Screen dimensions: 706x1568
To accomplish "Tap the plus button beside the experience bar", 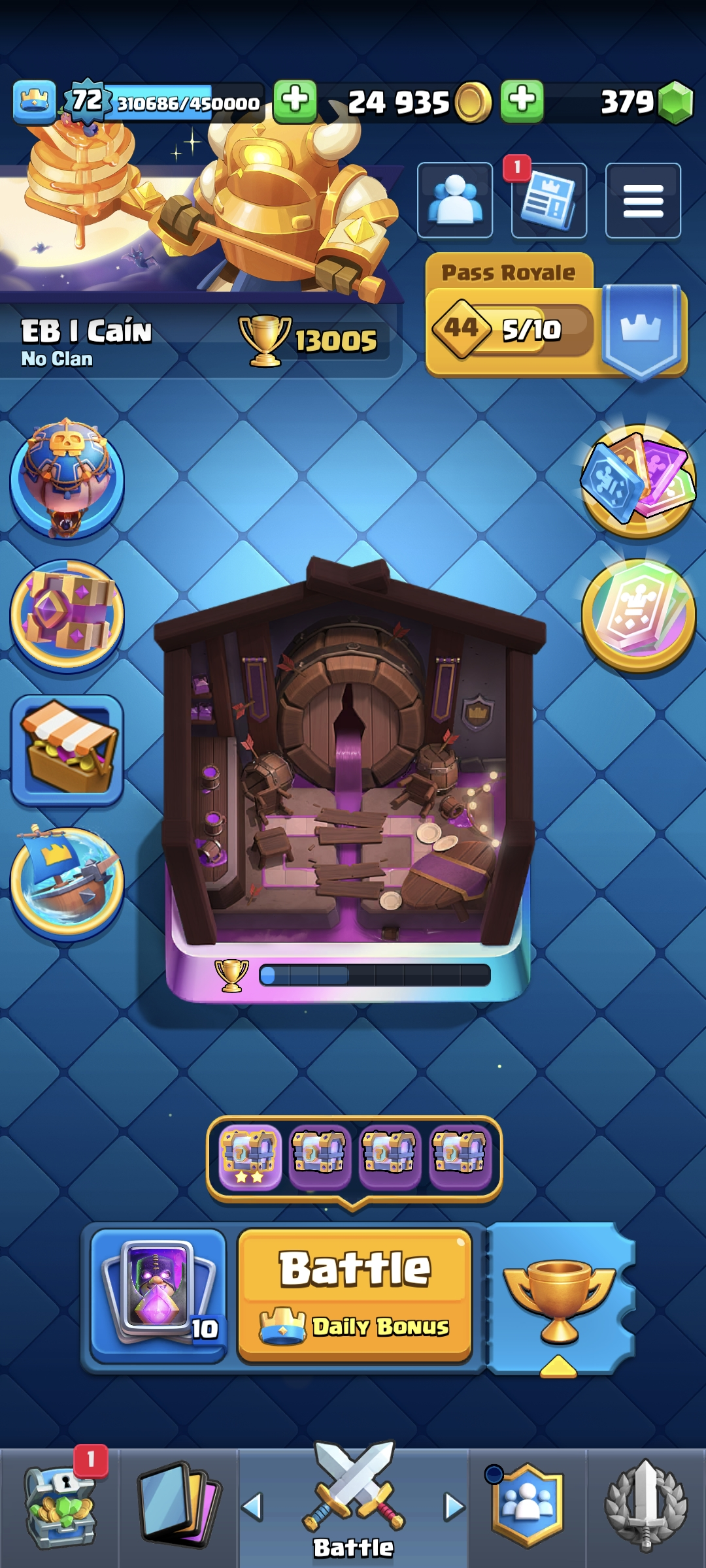I will pos(295,101).
